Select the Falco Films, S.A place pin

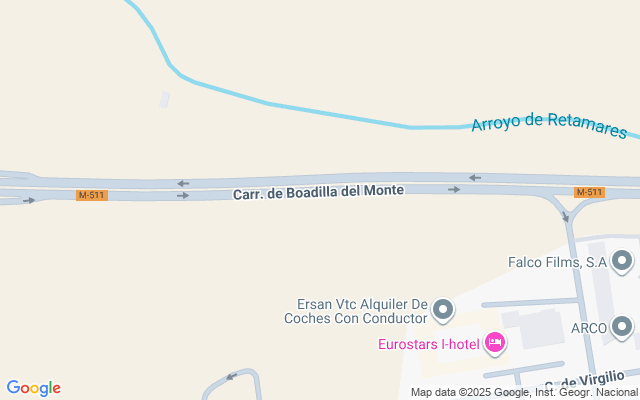[x=623, y=262]
